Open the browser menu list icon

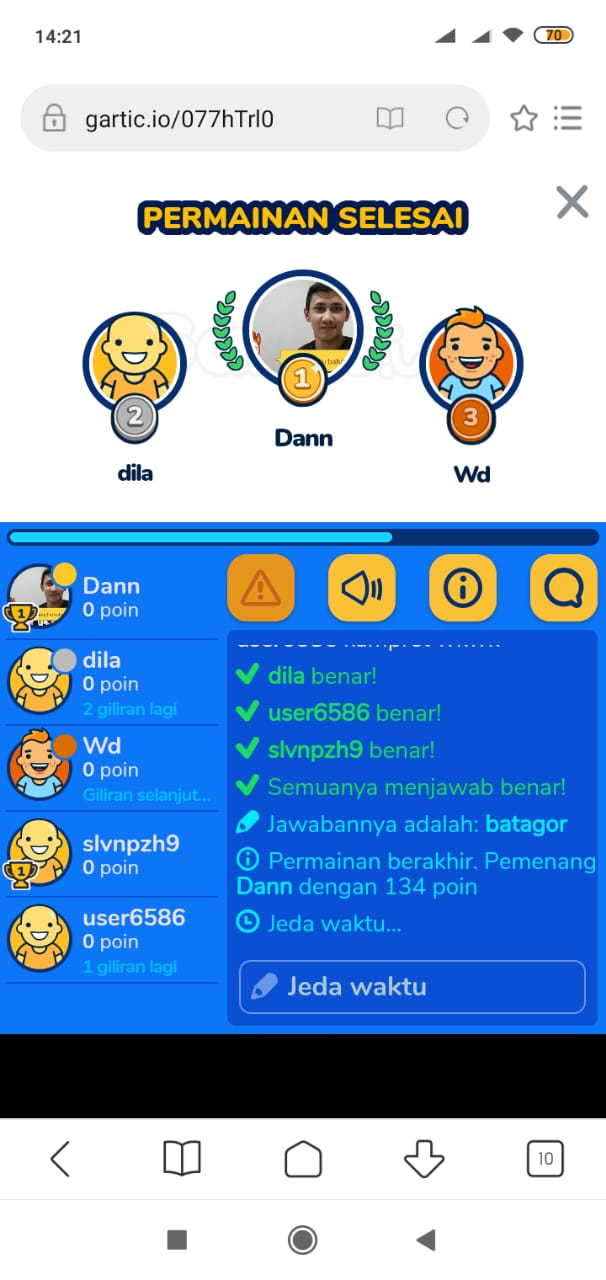tap(568, 119)
